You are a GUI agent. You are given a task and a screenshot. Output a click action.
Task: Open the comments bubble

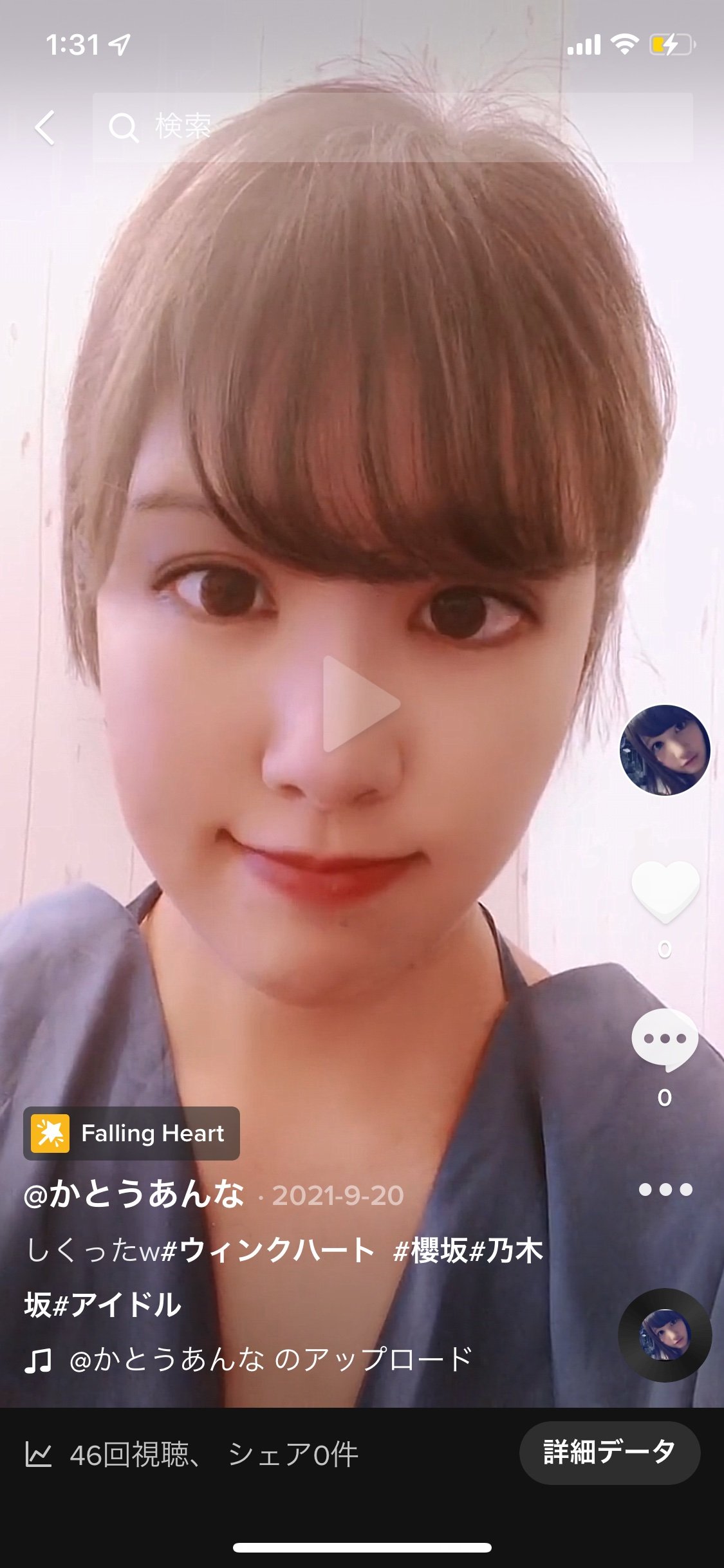click(665, 1040)
